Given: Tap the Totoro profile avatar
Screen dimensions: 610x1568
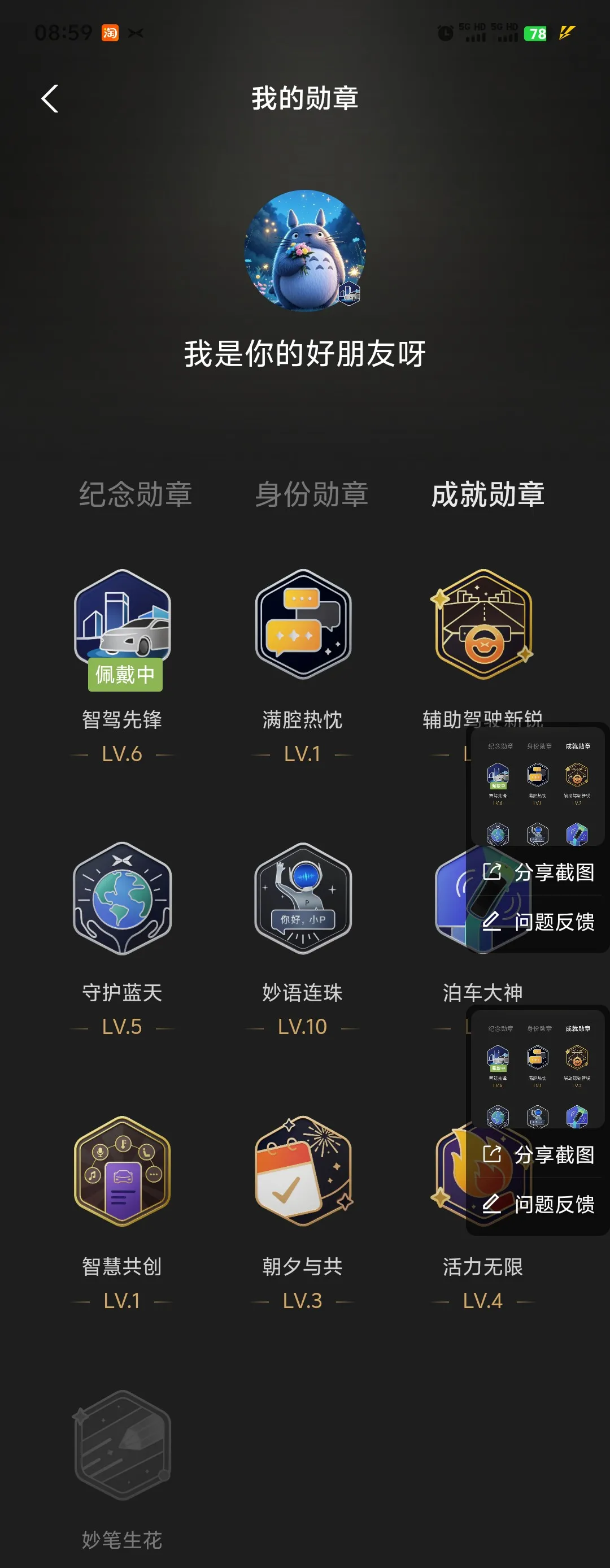Looking at the screenshot, I should click(304, 251).
